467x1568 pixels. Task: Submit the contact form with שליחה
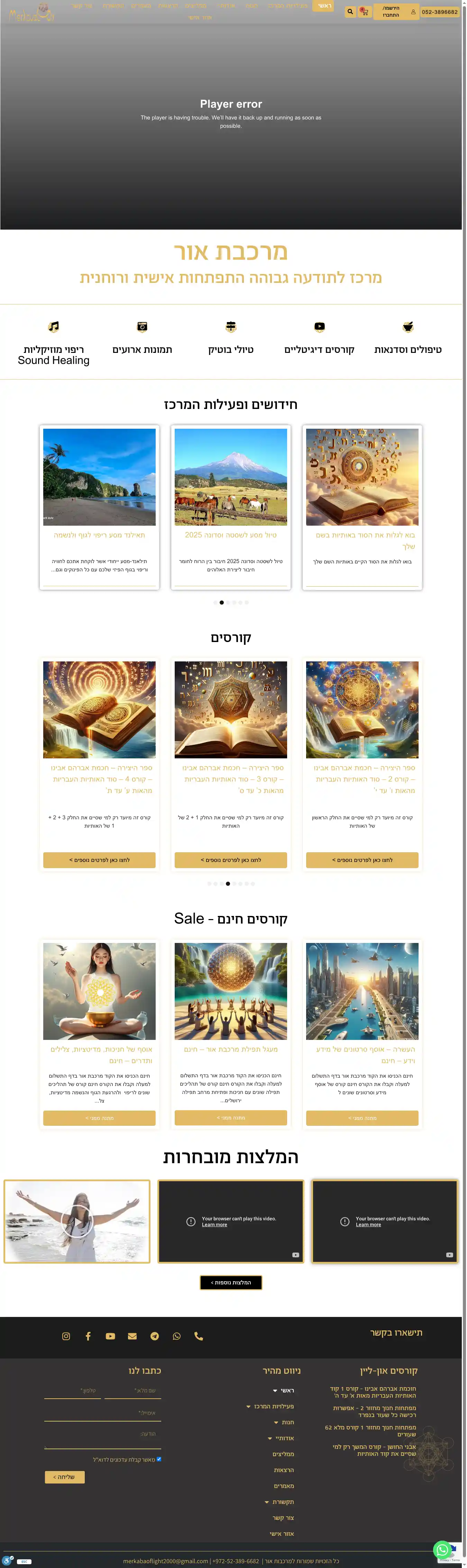tap(64, 1477)
